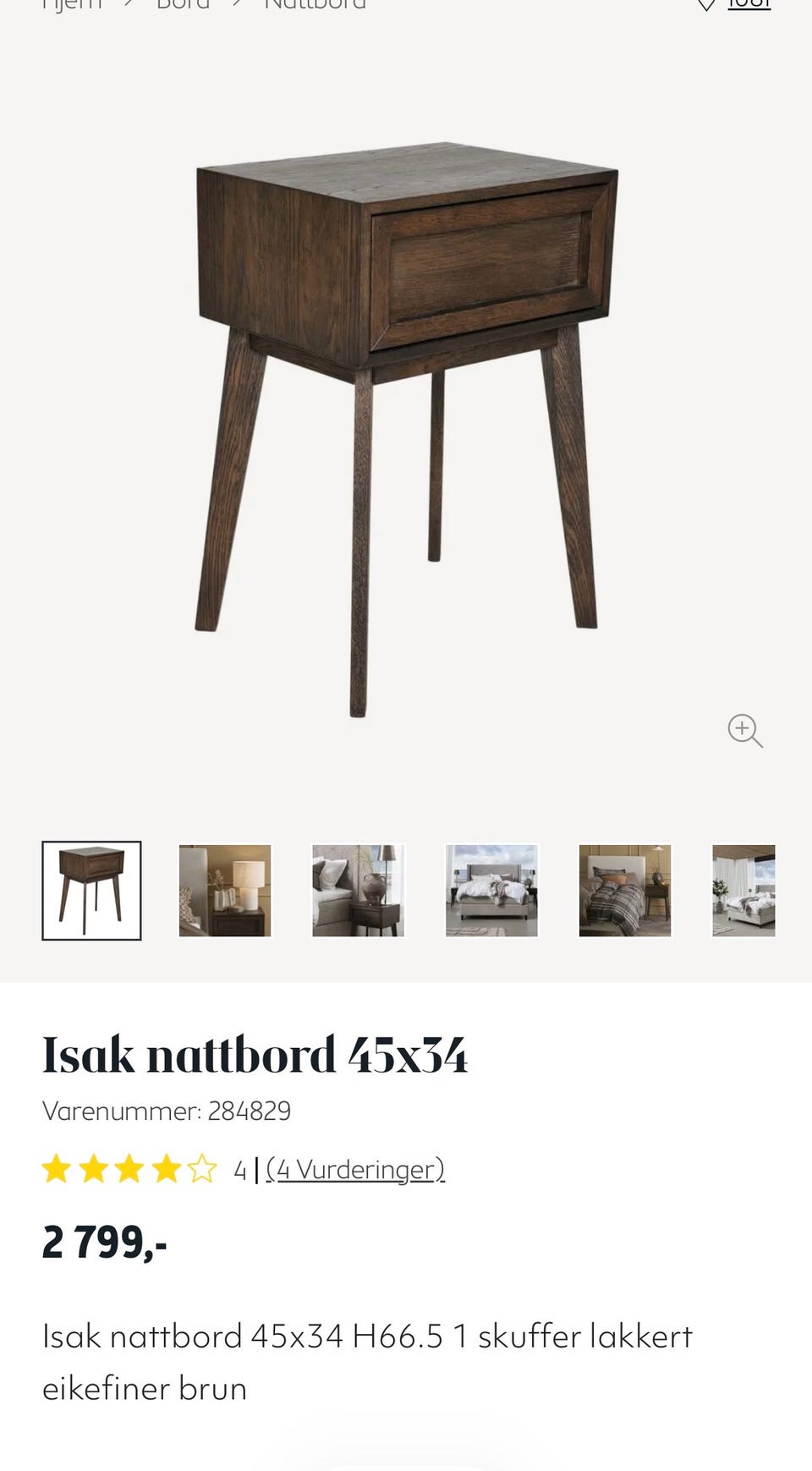The height and width of the screenshot is (1471, 812).
Task: Select the bedroom scene thumbnail with gray bed
Action: click(x=493, y=892)
